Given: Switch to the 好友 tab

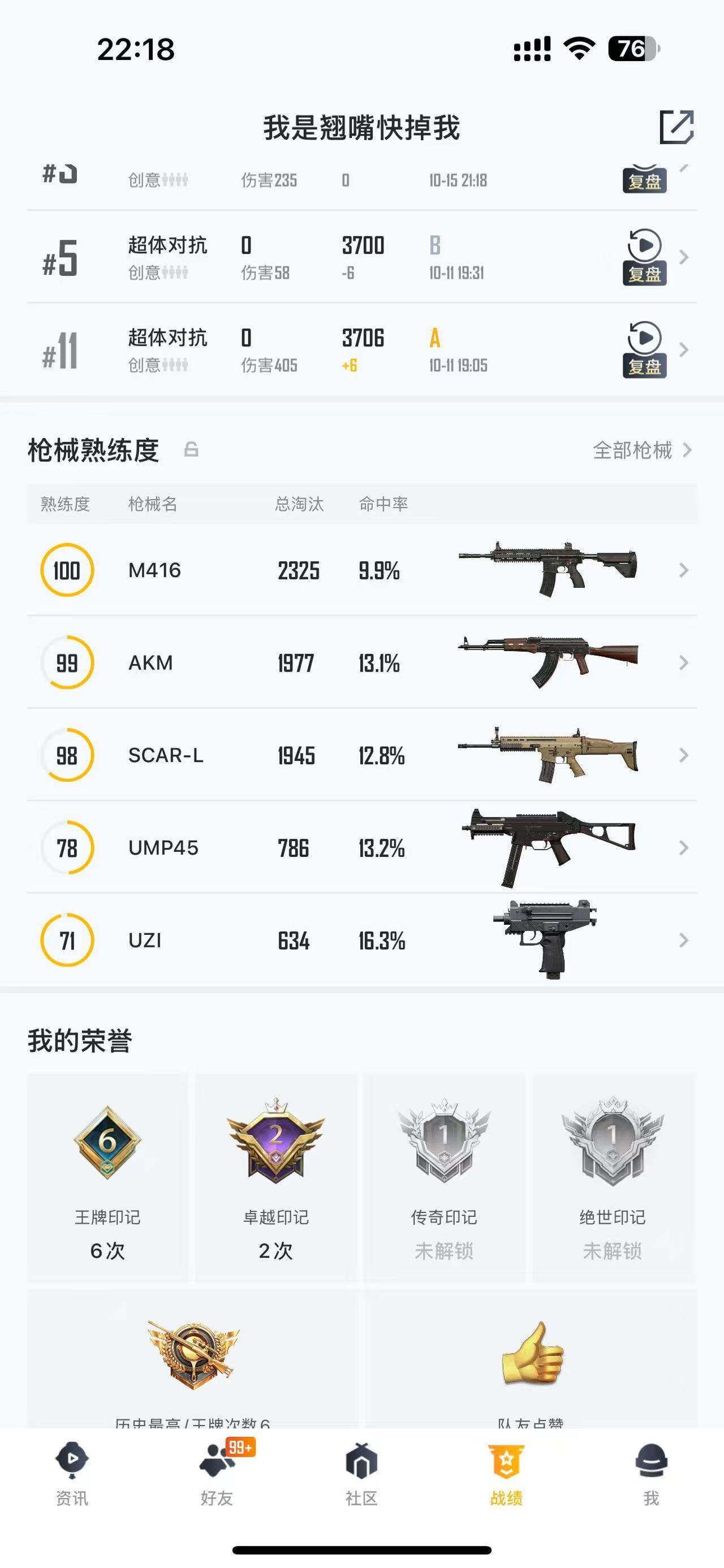Looking at the screenshot, I should 217,1473.
